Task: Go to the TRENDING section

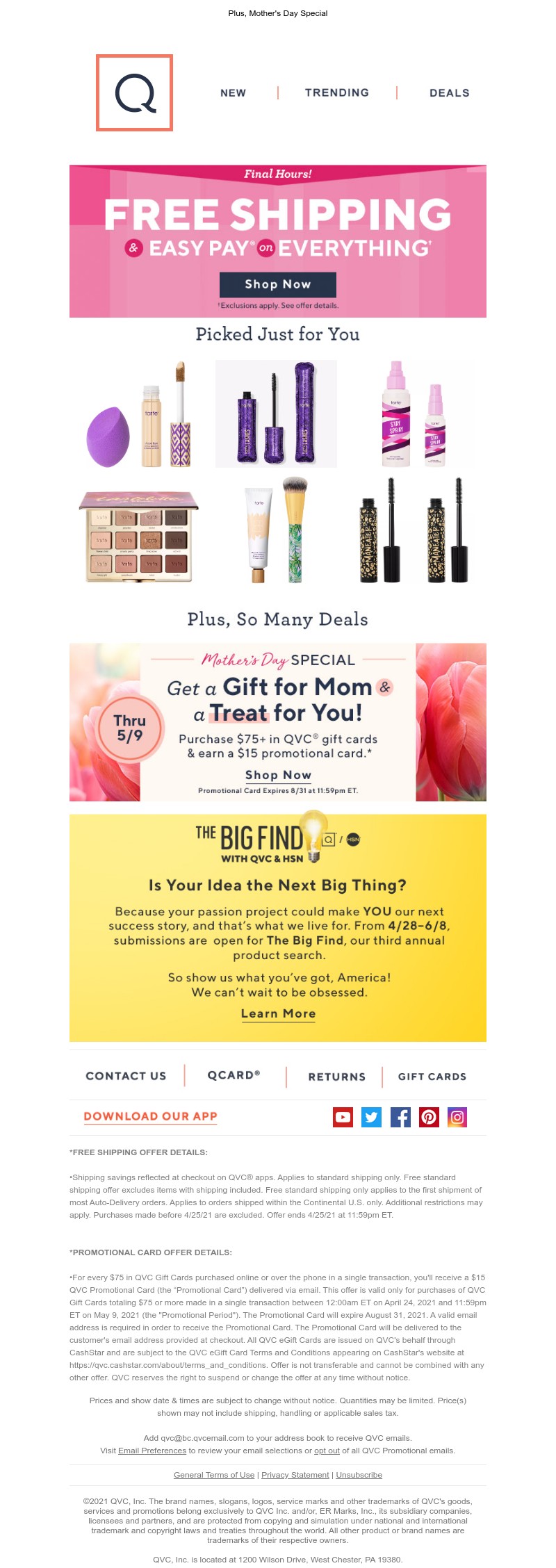Action: click(x=337, y=93)
